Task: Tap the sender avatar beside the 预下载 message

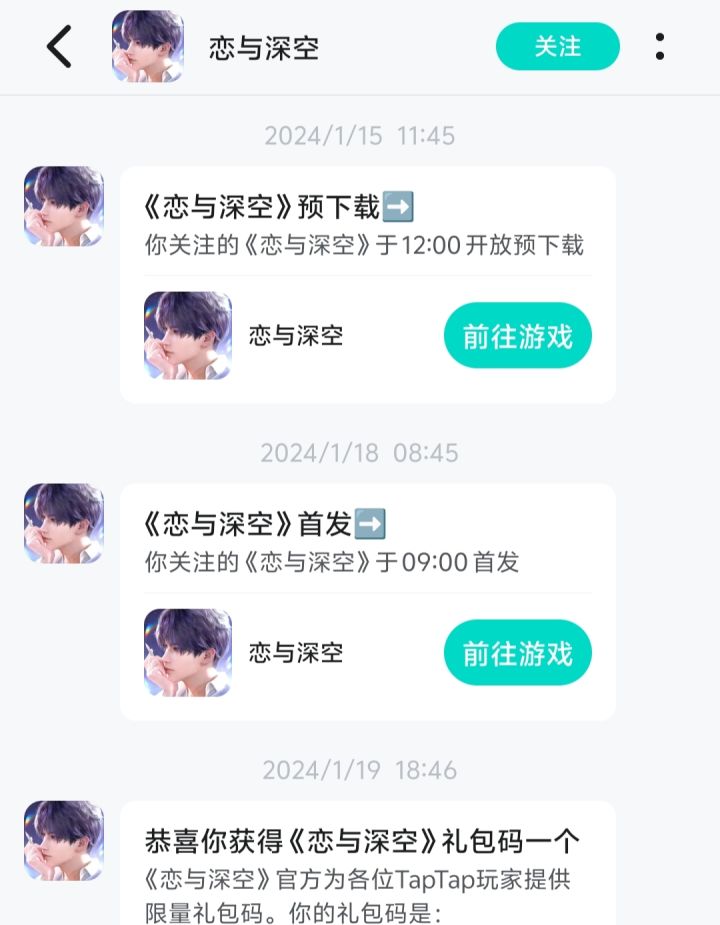Action: [62, 207]
